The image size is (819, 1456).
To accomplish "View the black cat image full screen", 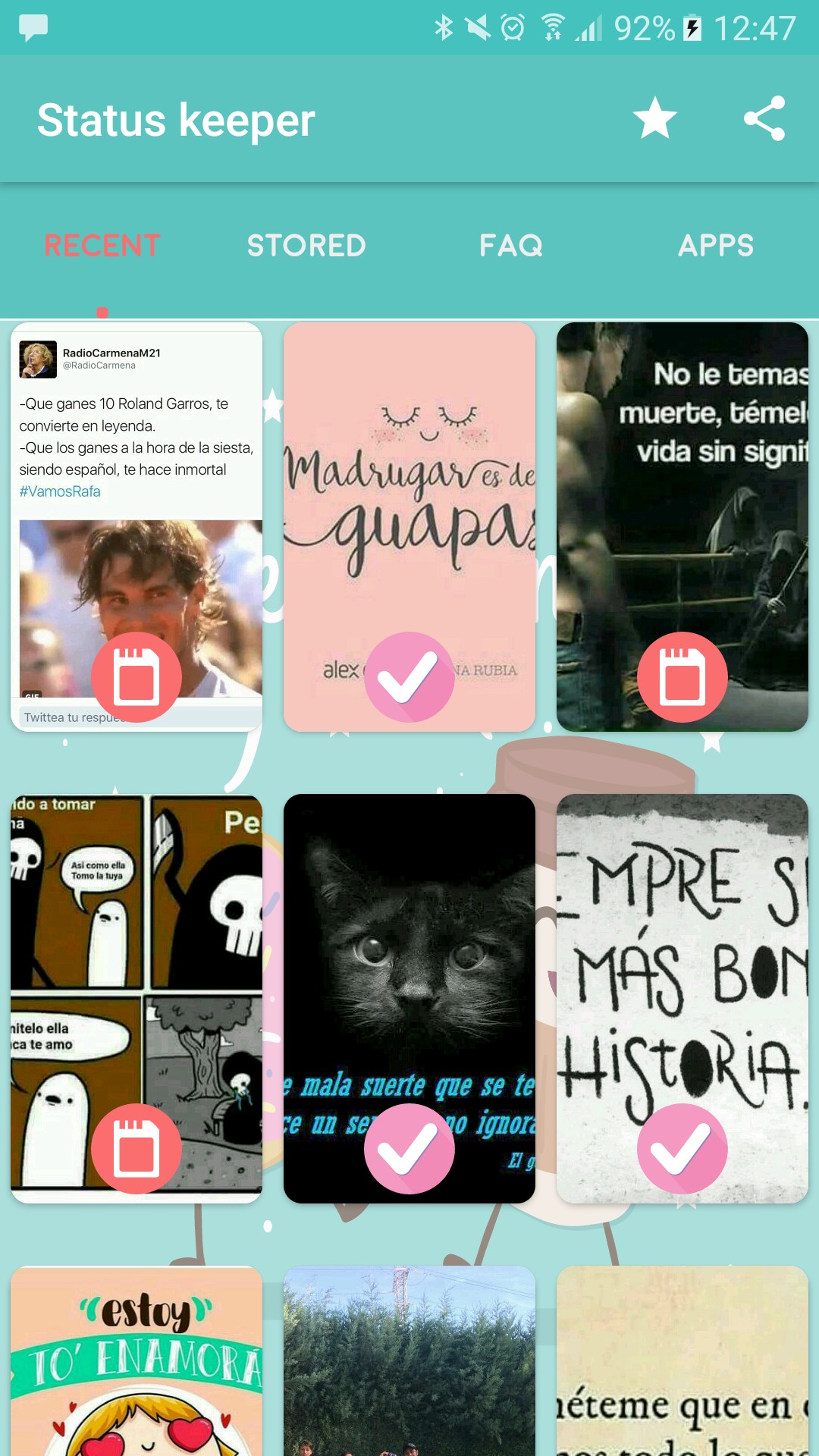I will [x=409, y=948].
